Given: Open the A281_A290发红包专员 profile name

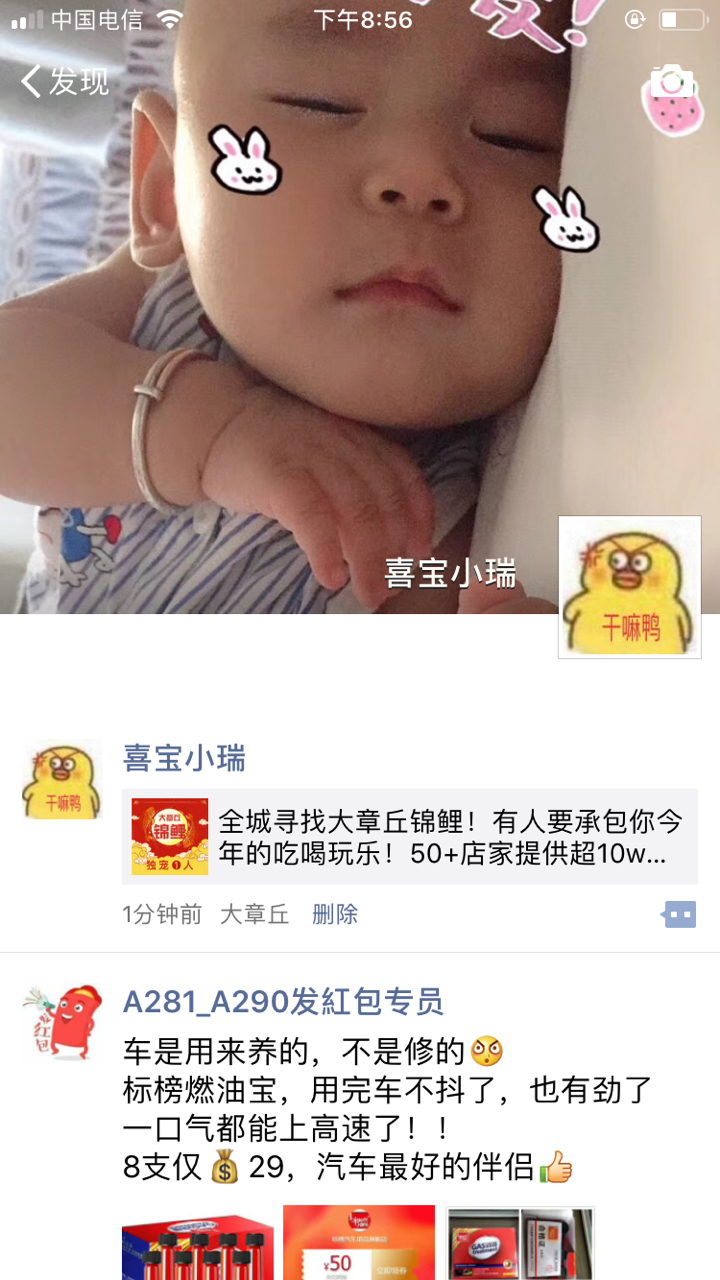Looking at the screenshot, I should coord(283,1001).
